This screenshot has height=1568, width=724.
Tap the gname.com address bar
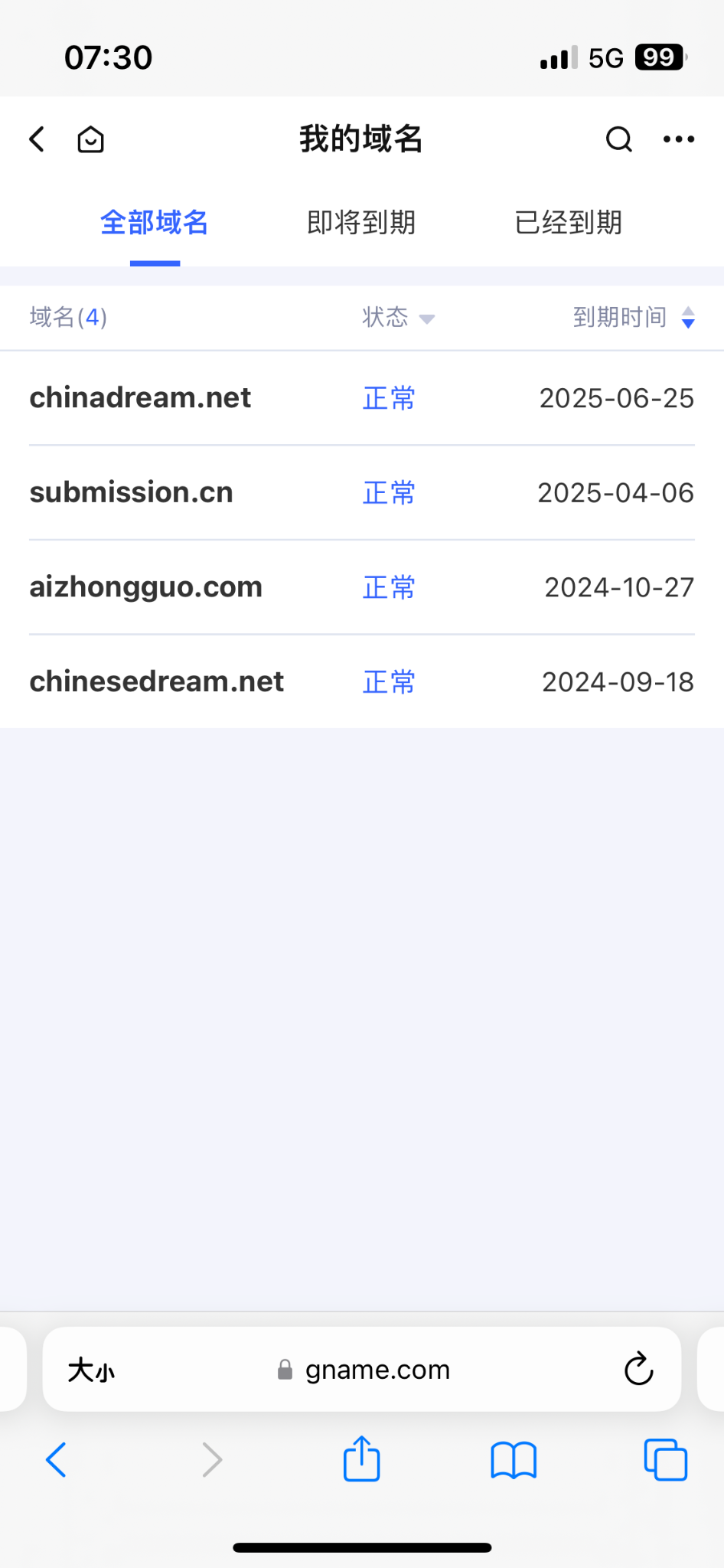375,1370
